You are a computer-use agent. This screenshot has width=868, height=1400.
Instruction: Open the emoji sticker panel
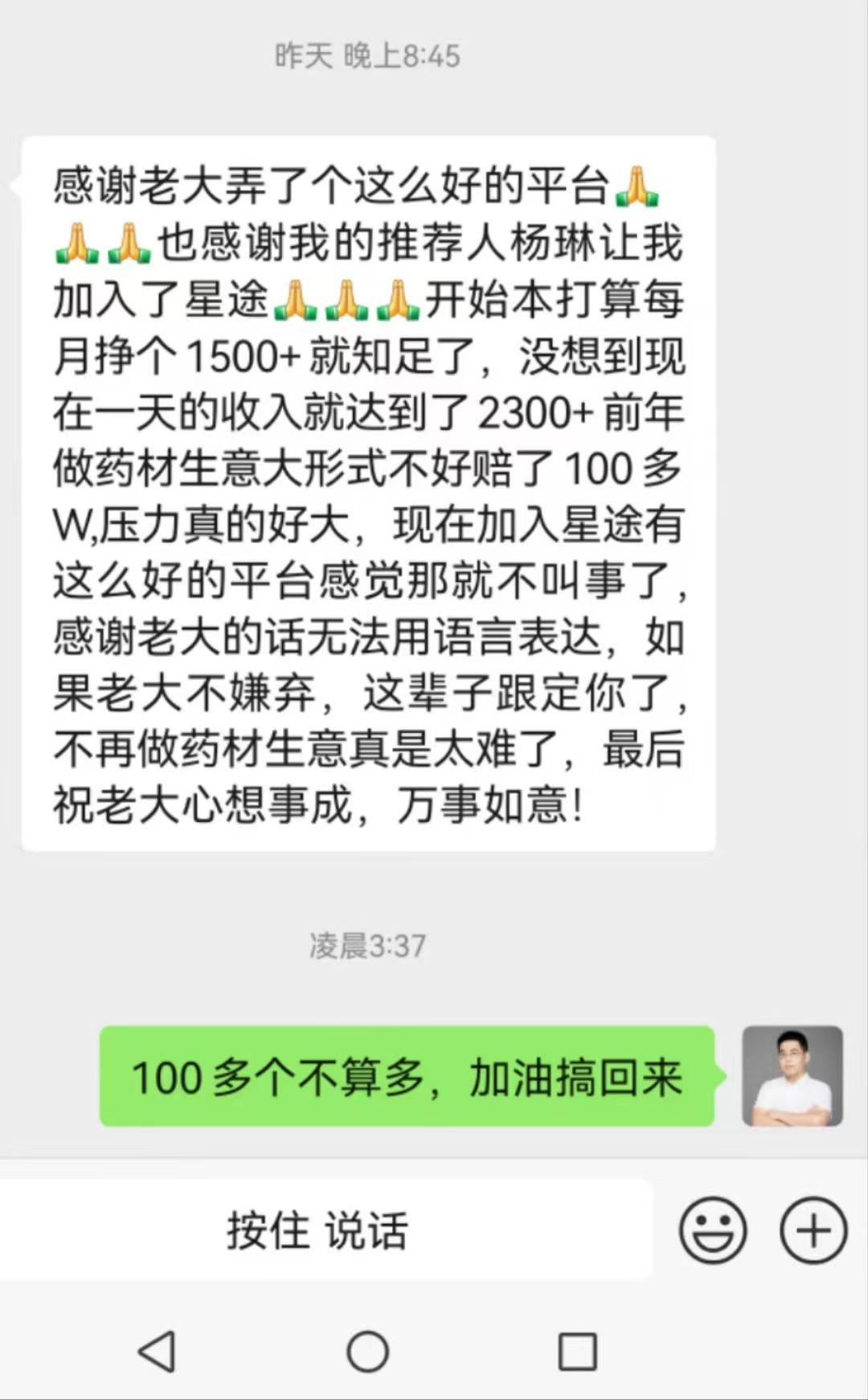point(712,1230)
